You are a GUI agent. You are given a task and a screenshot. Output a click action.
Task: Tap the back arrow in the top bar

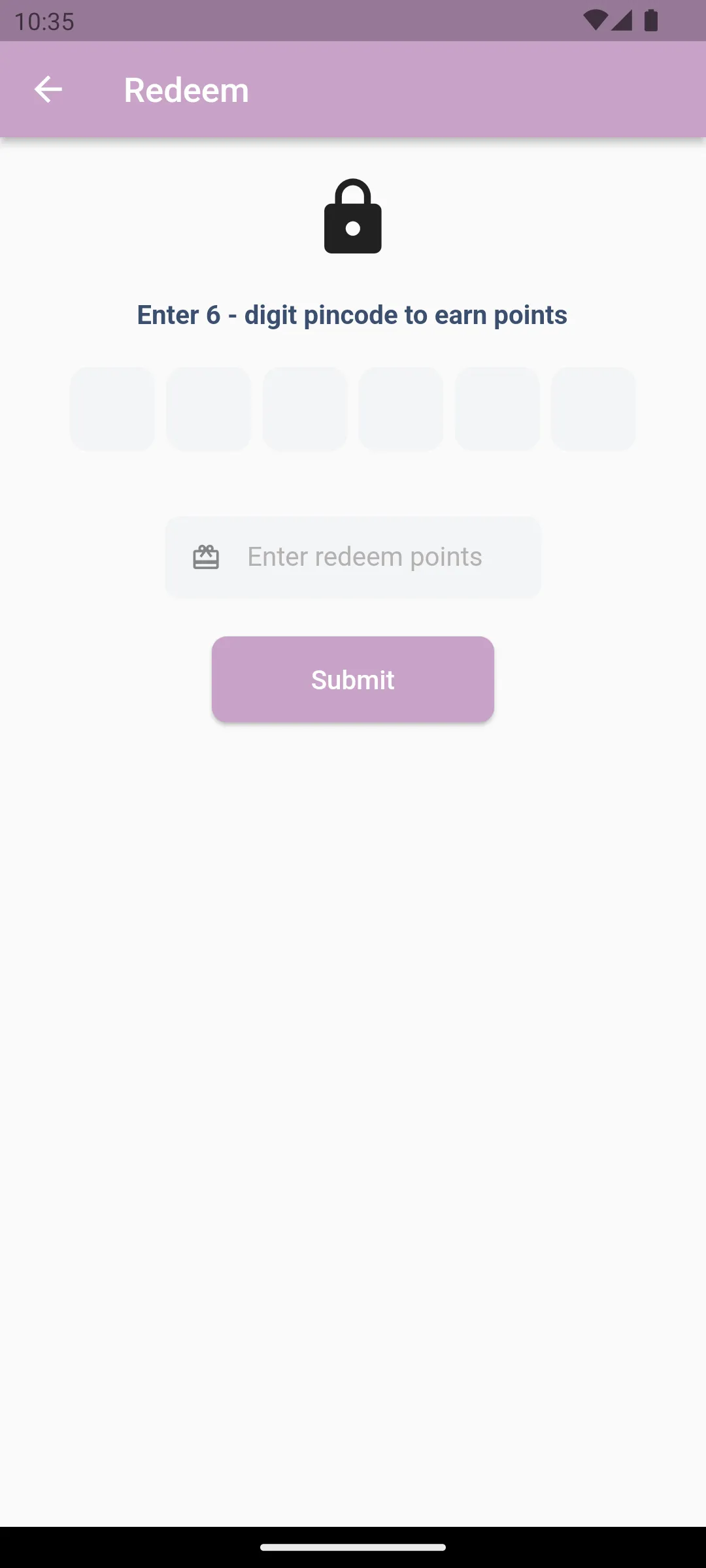(x=48, y=90)
